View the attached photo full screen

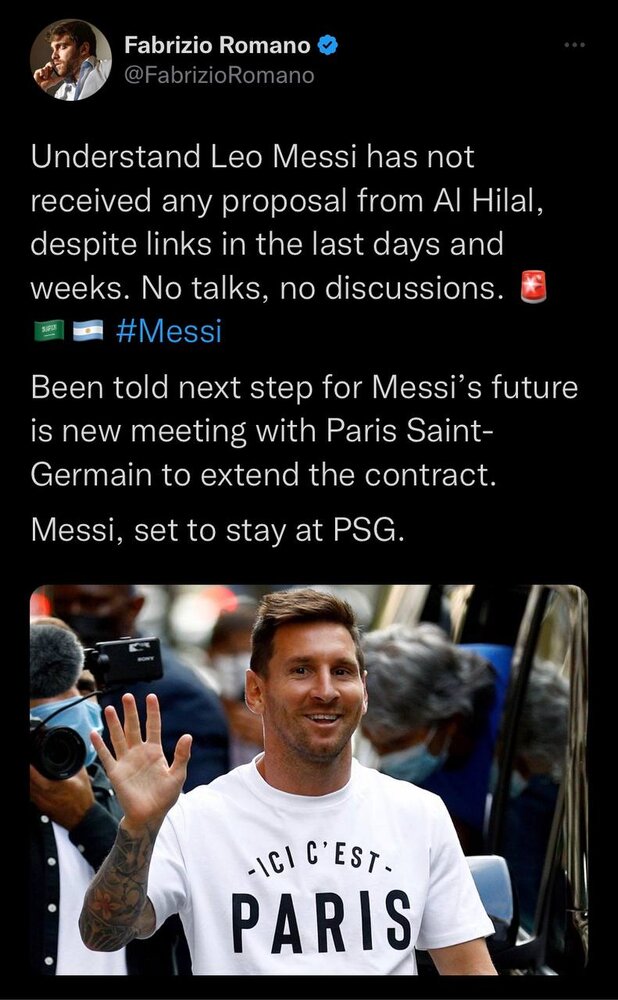(309, 779)
